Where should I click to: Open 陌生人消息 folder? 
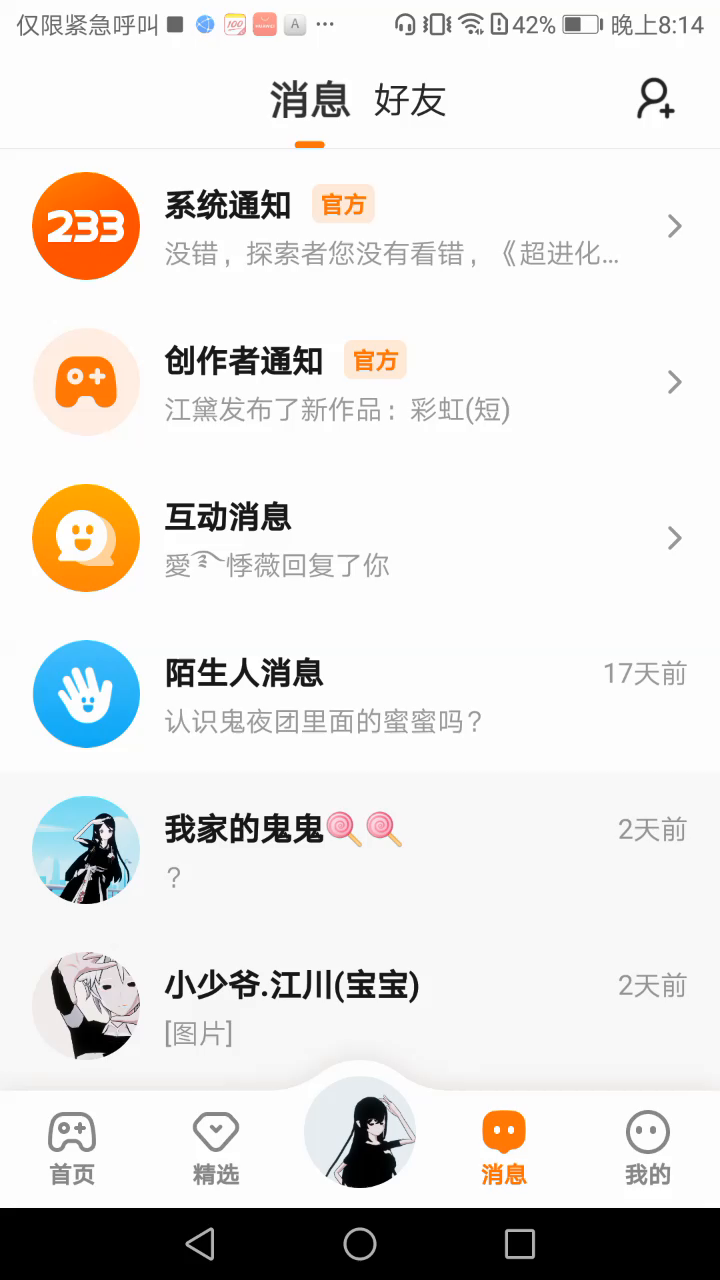[x=360, y=694]
